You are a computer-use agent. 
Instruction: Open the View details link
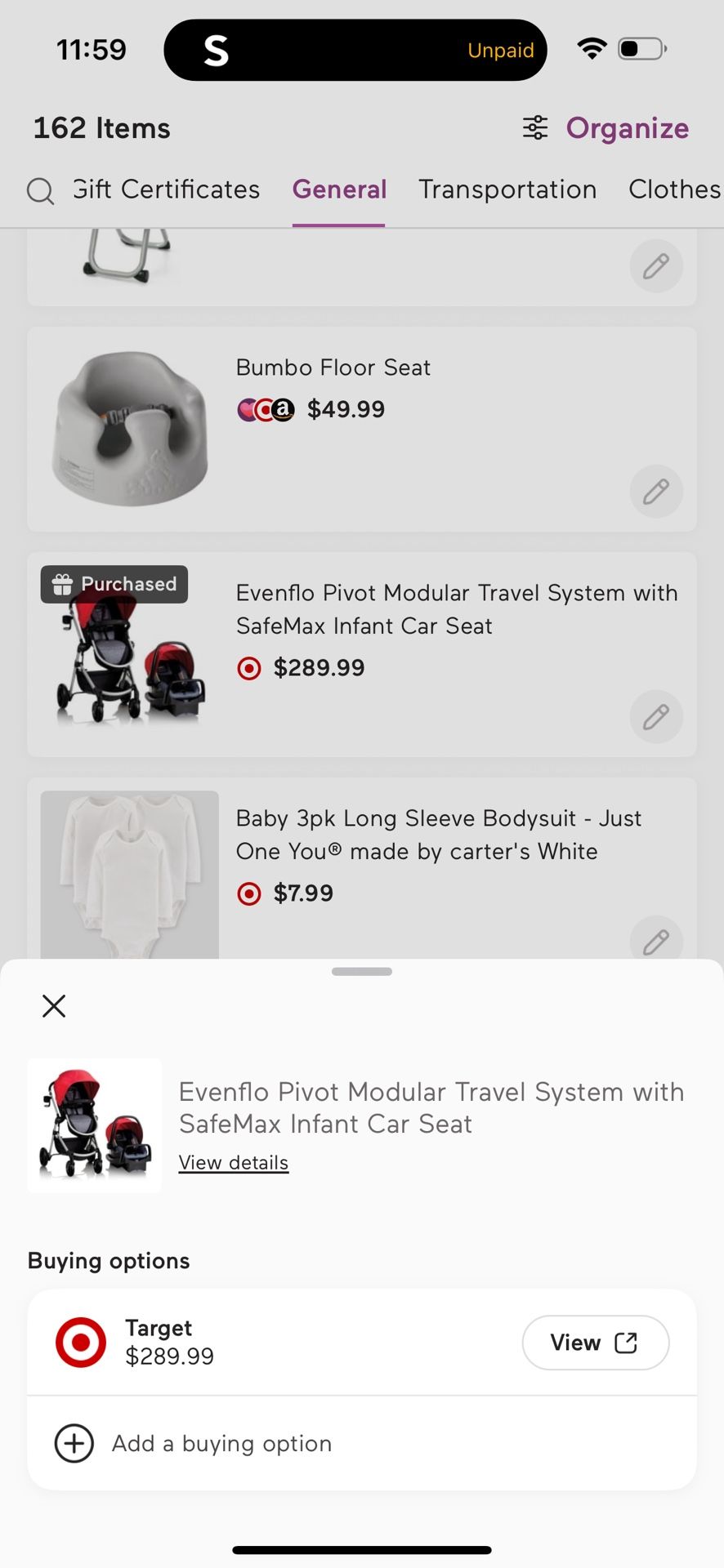[234, 1162]
